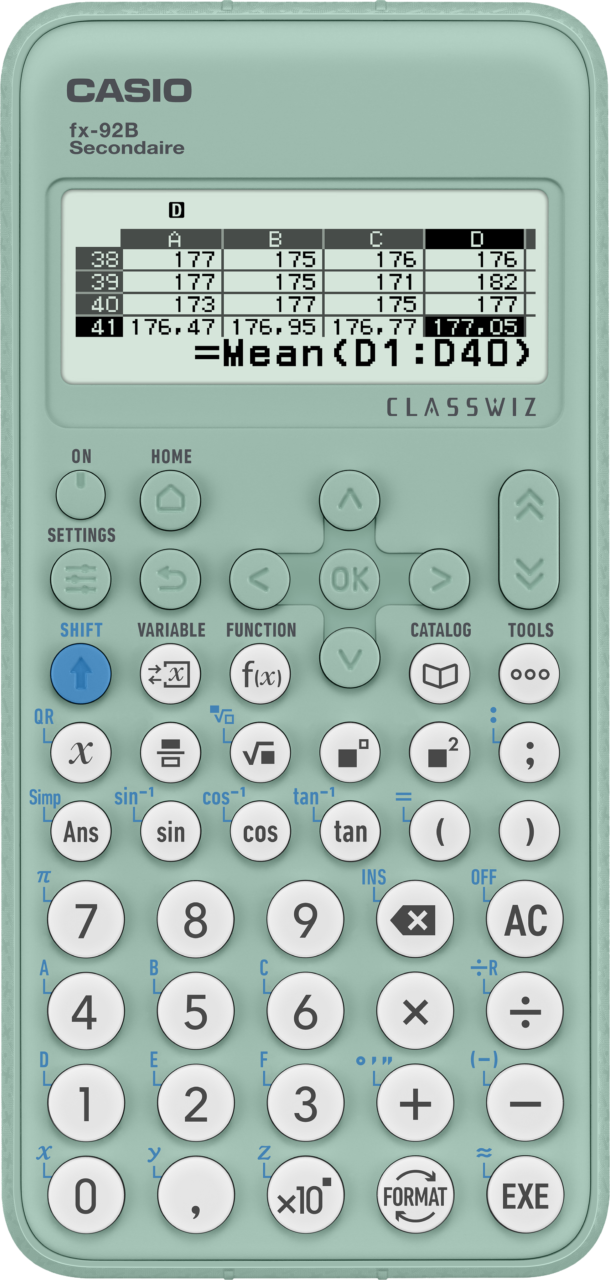Delete the last entry with backspace
The height and width of the screenshot is (1280, 610).
click(x=415, y=919)
